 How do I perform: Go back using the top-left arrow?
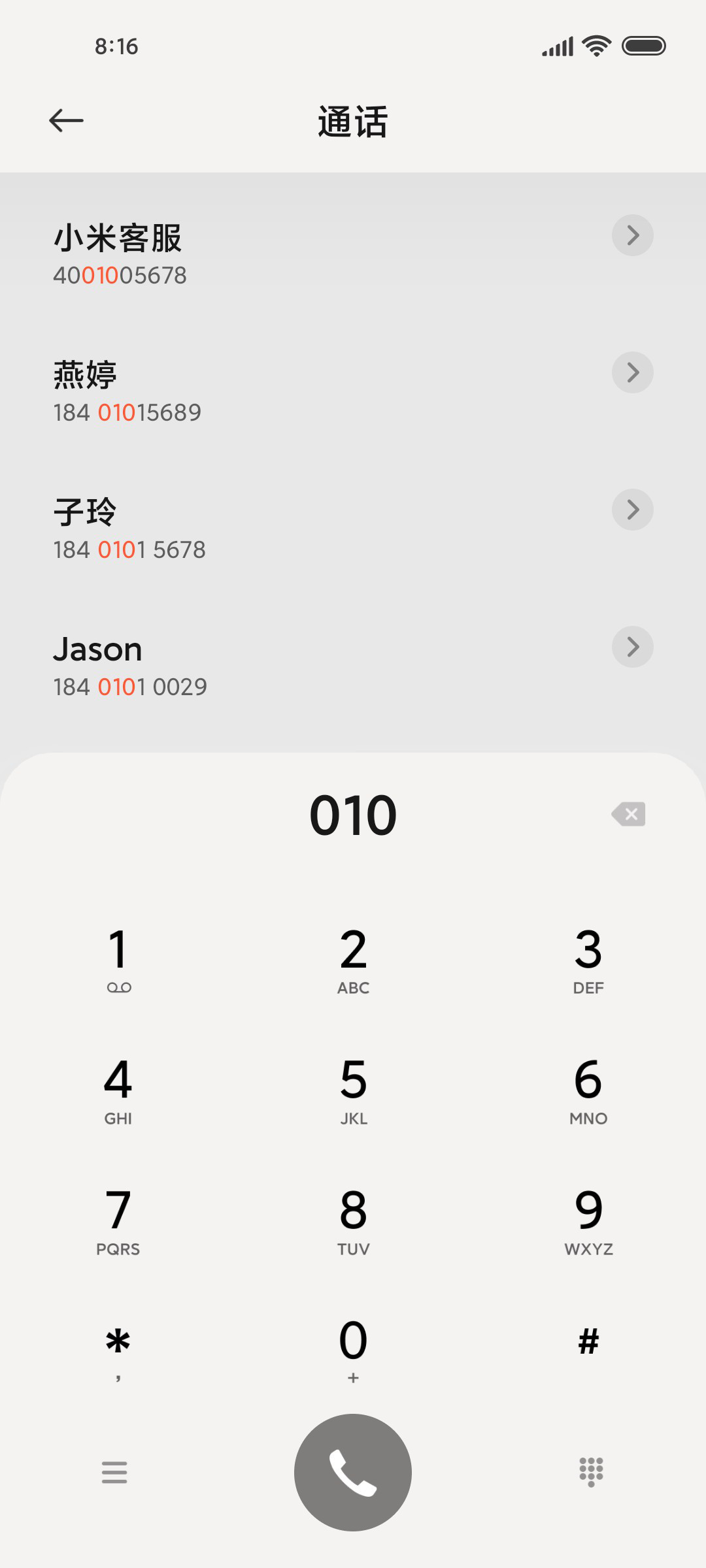point(66,120)
